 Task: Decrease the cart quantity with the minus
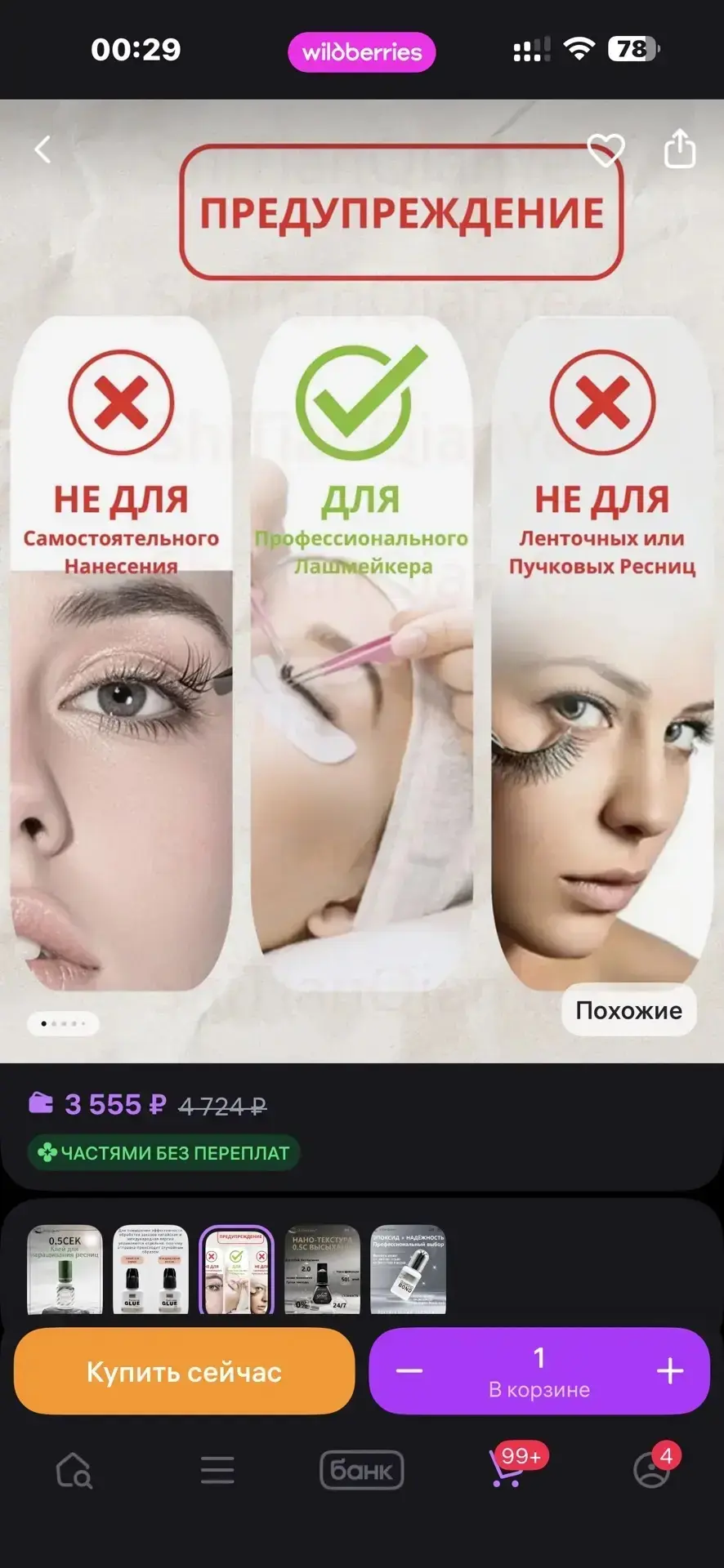click(x=409, y=1371)
